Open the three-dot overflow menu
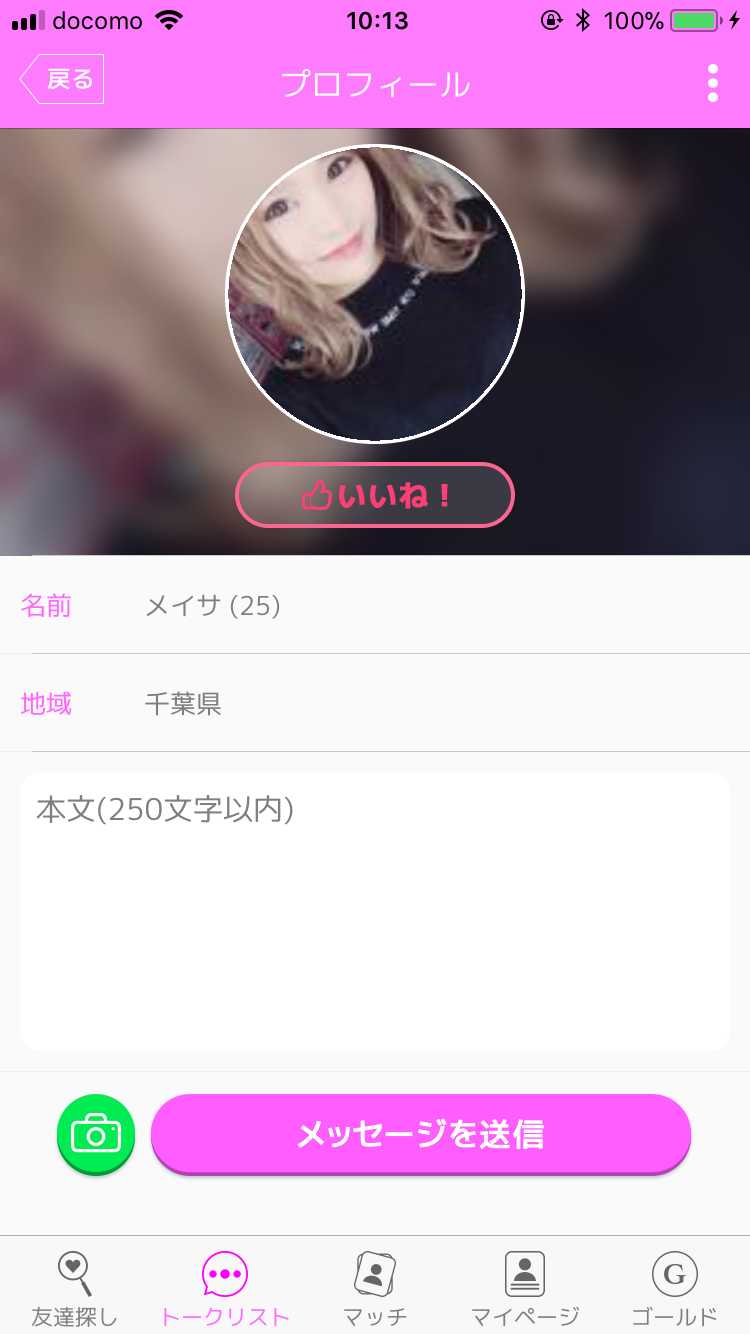Viewport: 750px width, 1334px height. pyautogui.click(x=712, y=83)
